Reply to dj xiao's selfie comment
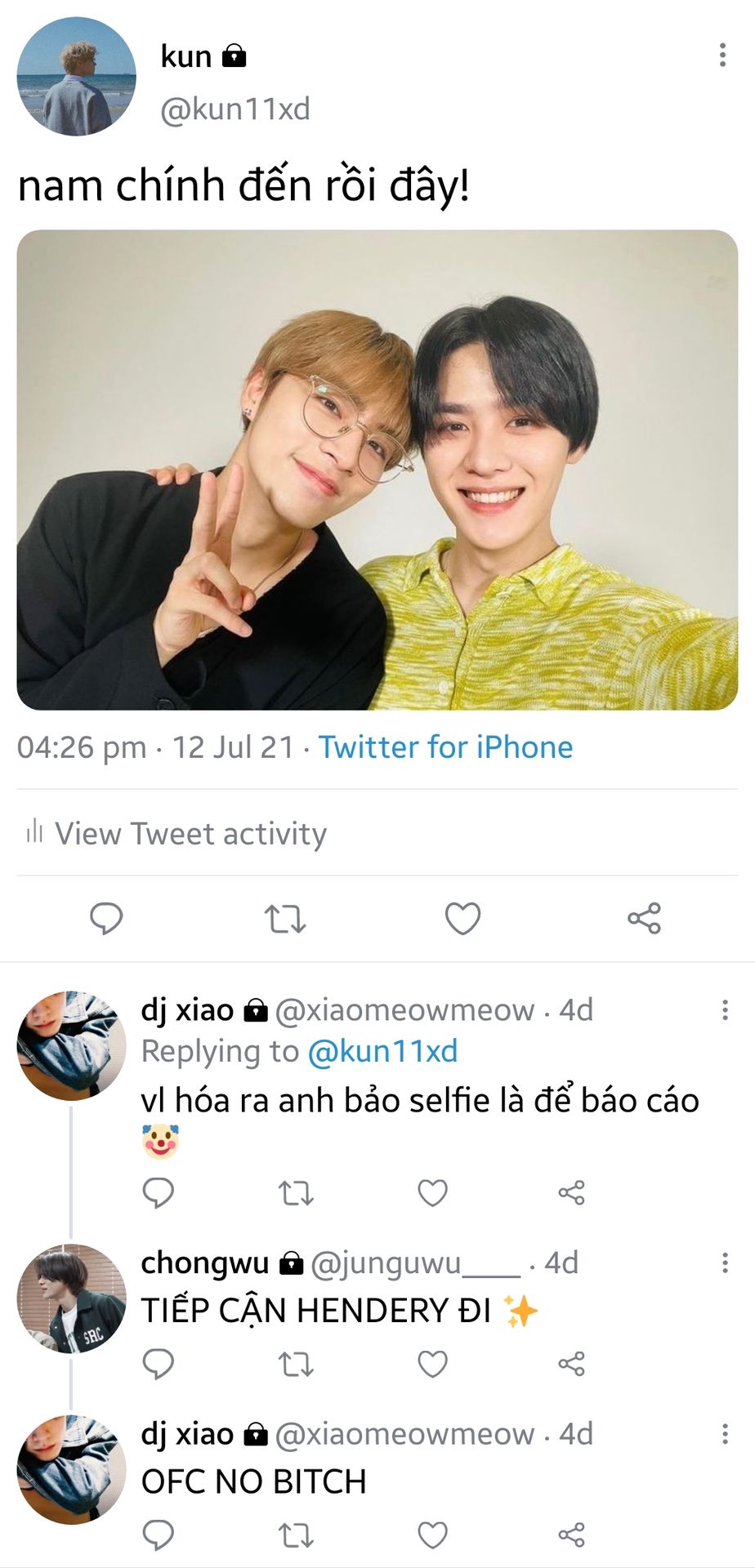755x1568 pixels. click(159, 1193)
